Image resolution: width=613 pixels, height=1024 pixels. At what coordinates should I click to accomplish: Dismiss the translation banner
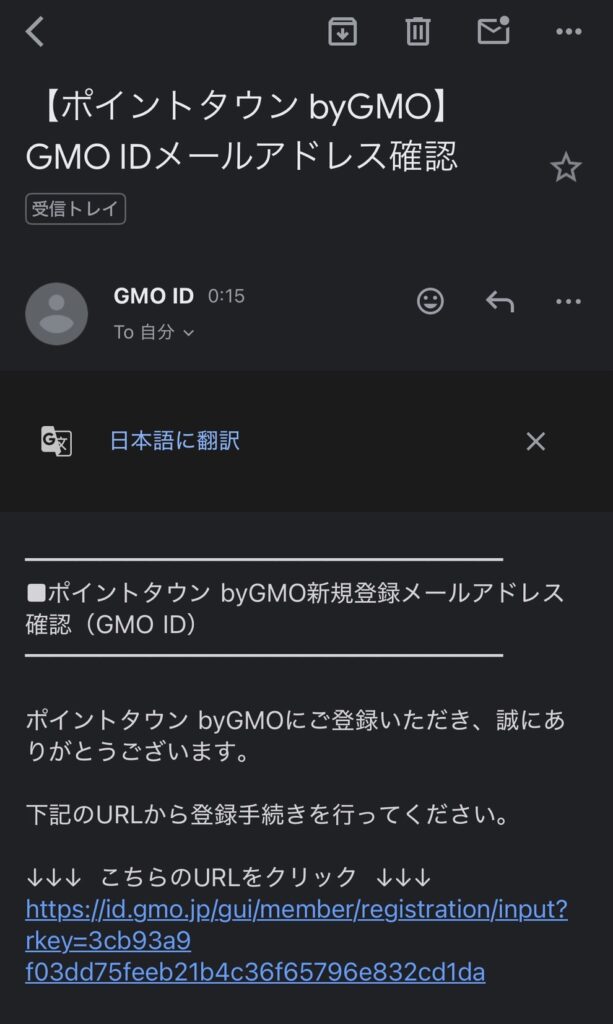tap(536, 441)
